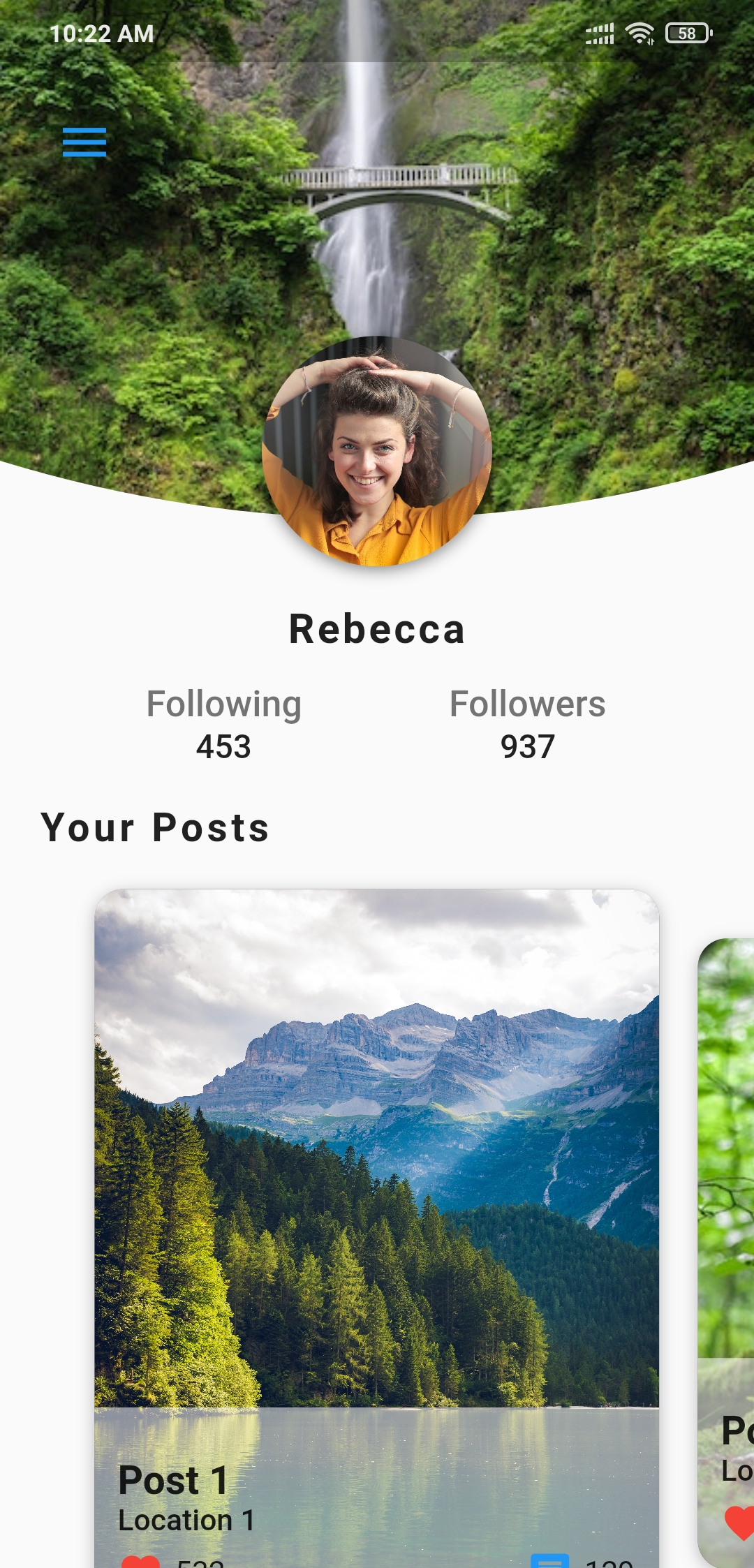Open comments on Post 1
The width and height of the screenshot is (754, 1568).
pyautogui.click(x=550, y=1561)
